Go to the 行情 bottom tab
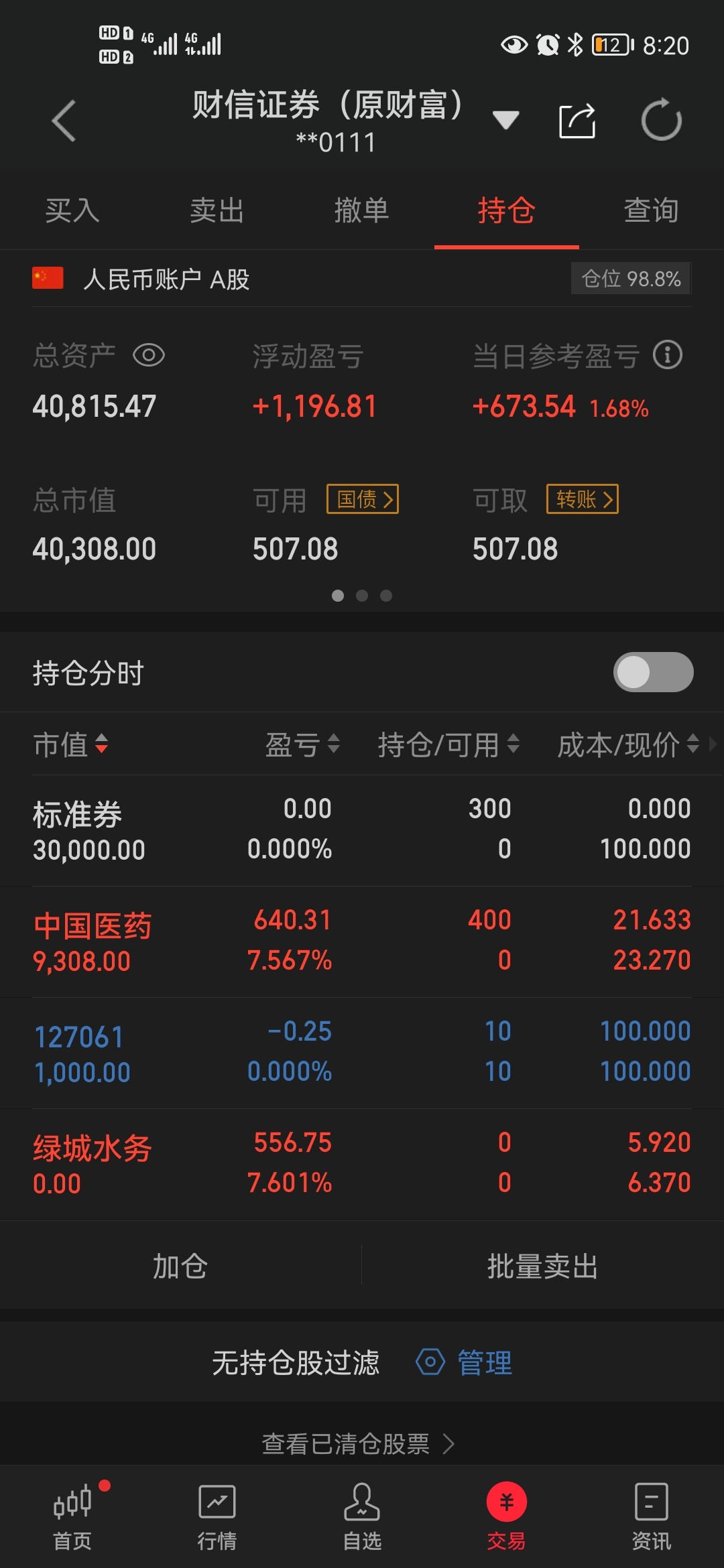 [217, 1517]
